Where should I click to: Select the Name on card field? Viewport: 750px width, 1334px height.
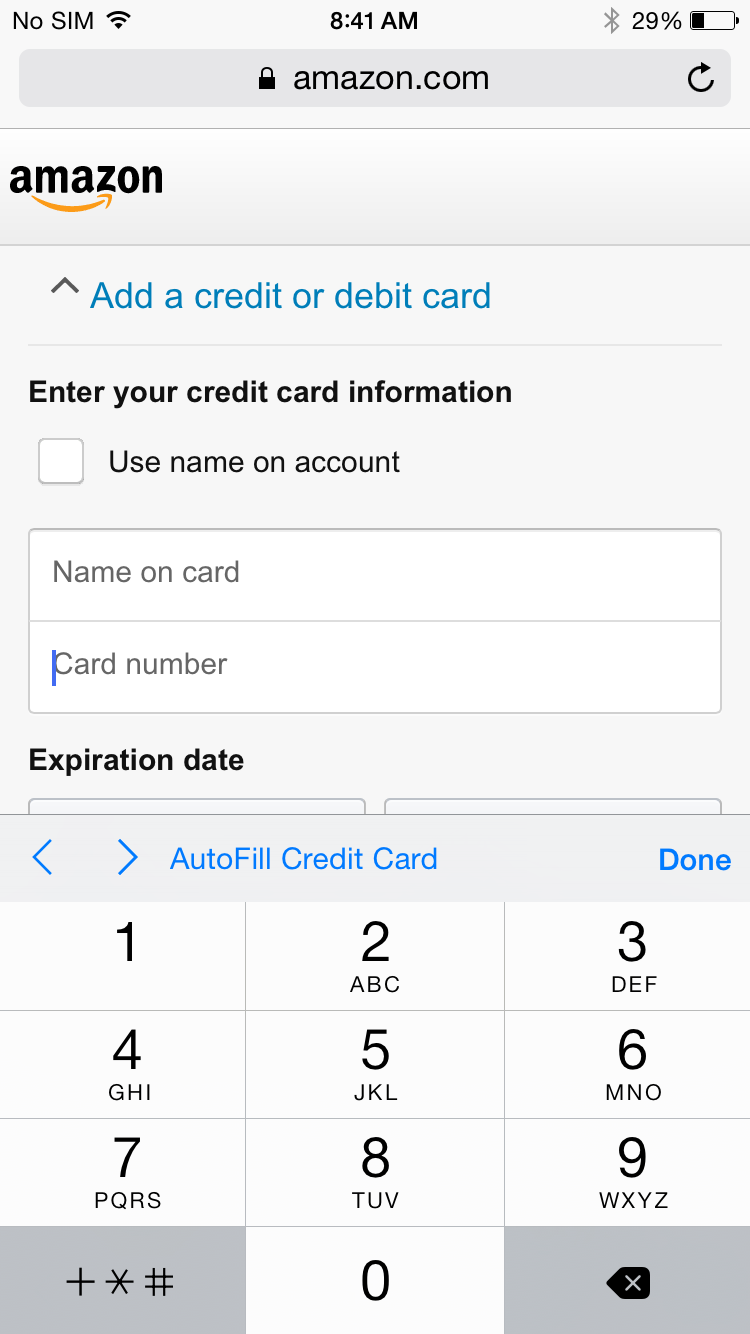tap(374, 573)
